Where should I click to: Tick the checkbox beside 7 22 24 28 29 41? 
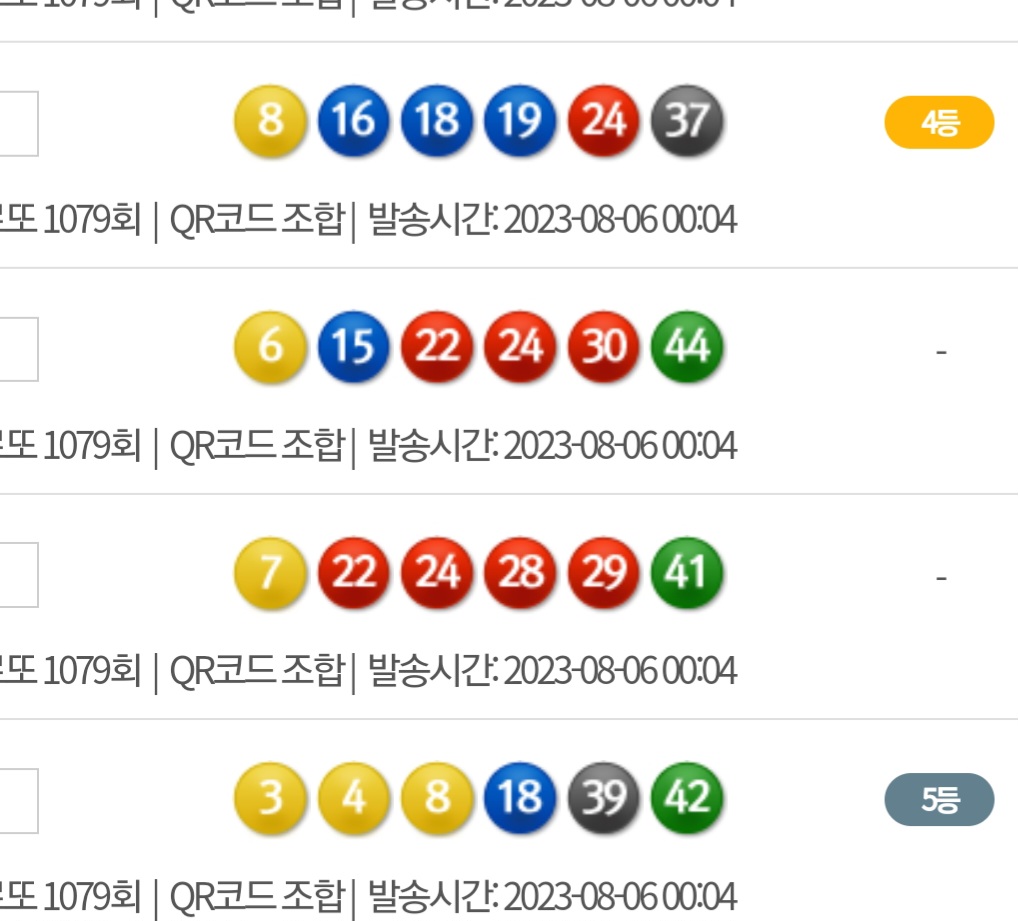tap(16, 575)
